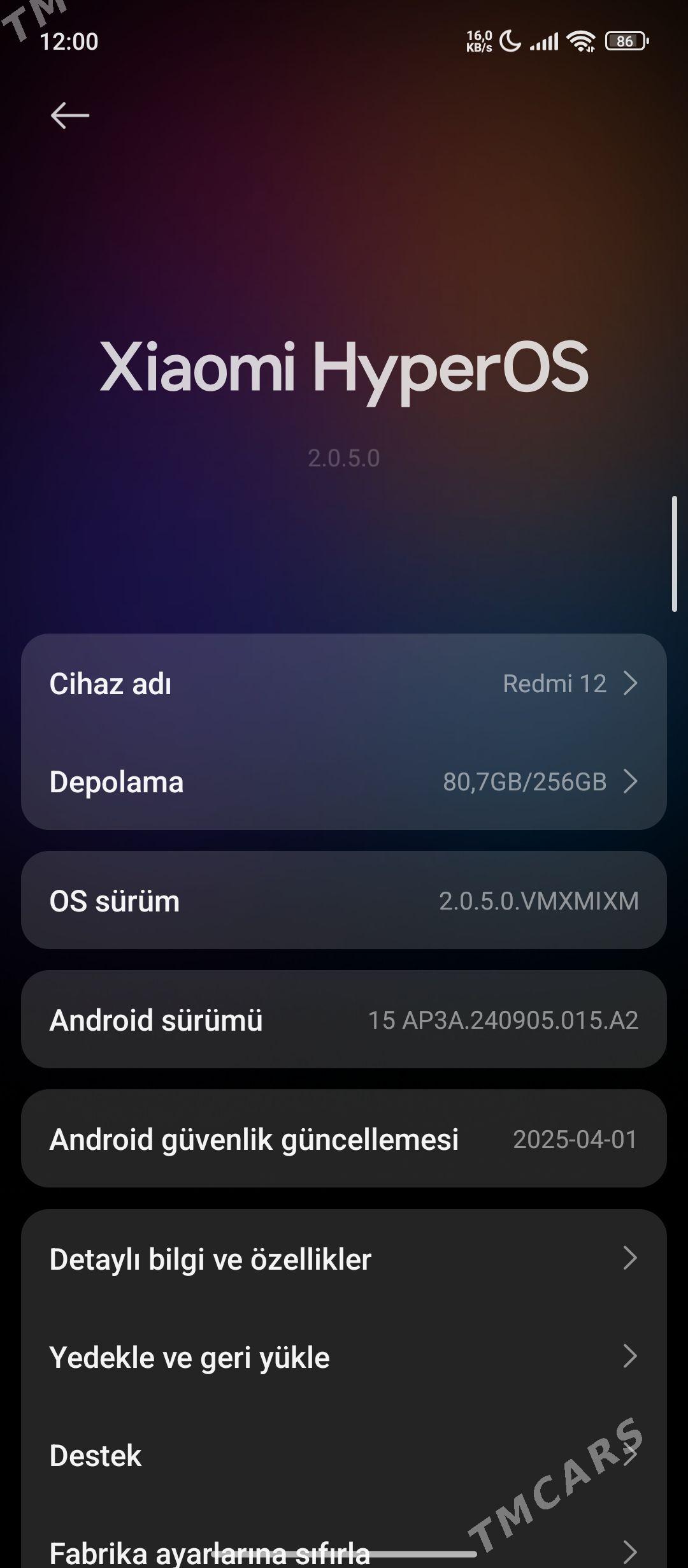Tap the Android sürümü row
Image resolution: width=688 pixels, height=1568 pixels.
(x=344, y=1020)
